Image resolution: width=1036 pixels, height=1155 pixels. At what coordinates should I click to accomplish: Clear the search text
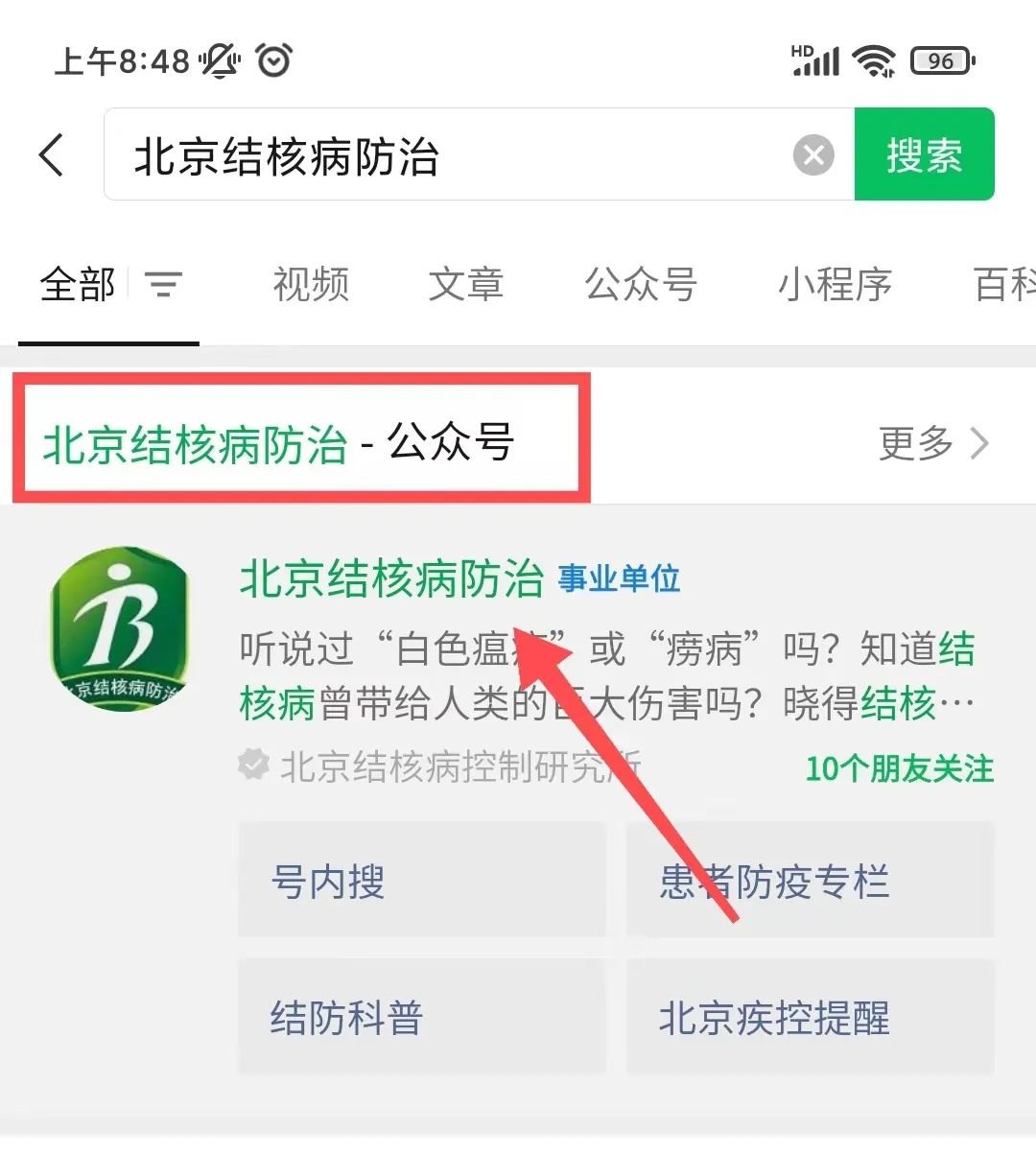click(x=813, y=155)
